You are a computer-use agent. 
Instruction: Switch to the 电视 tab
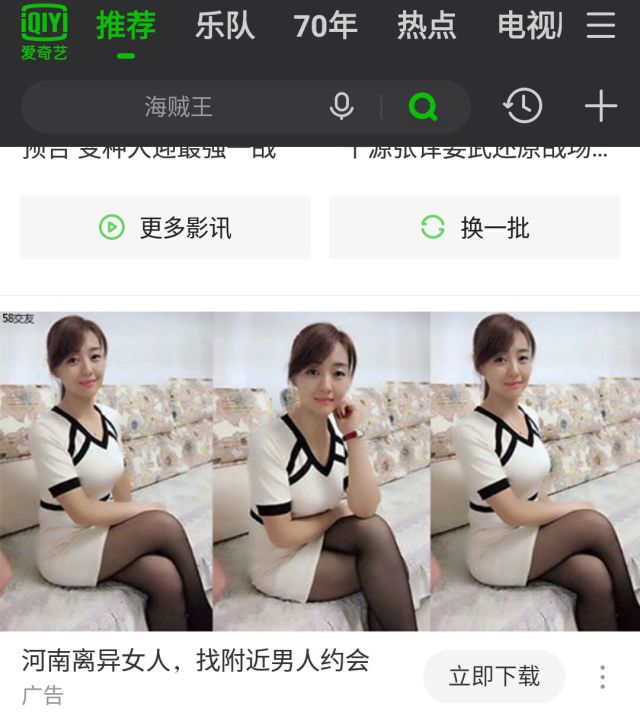[529, 27]
